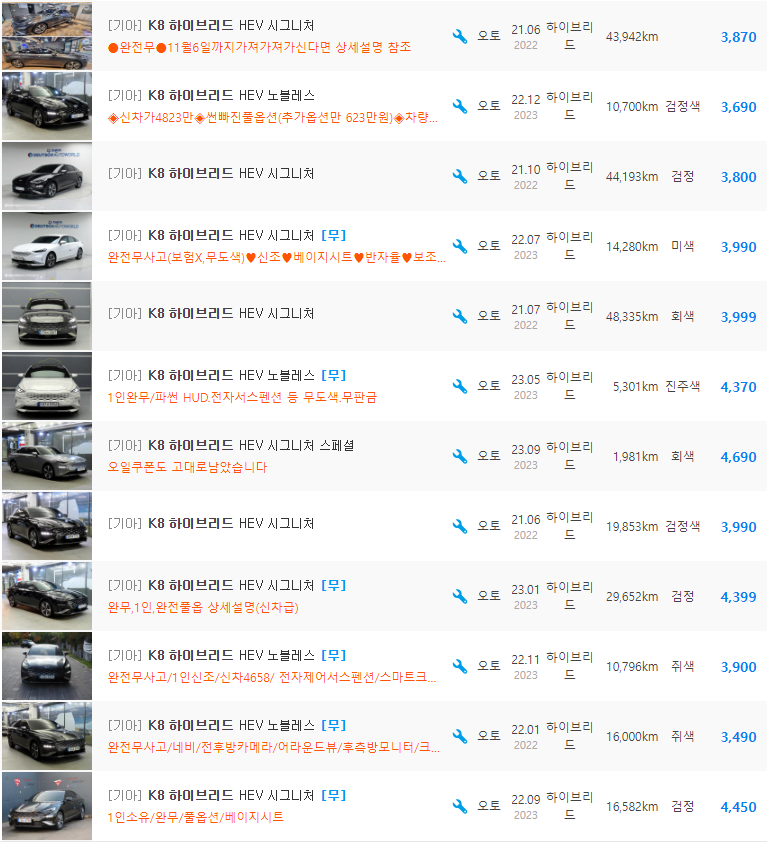
Task: Open the wrench icon on the 진주색 노블레스 listing
Action: pyautogui.click(x=460, y=385)
